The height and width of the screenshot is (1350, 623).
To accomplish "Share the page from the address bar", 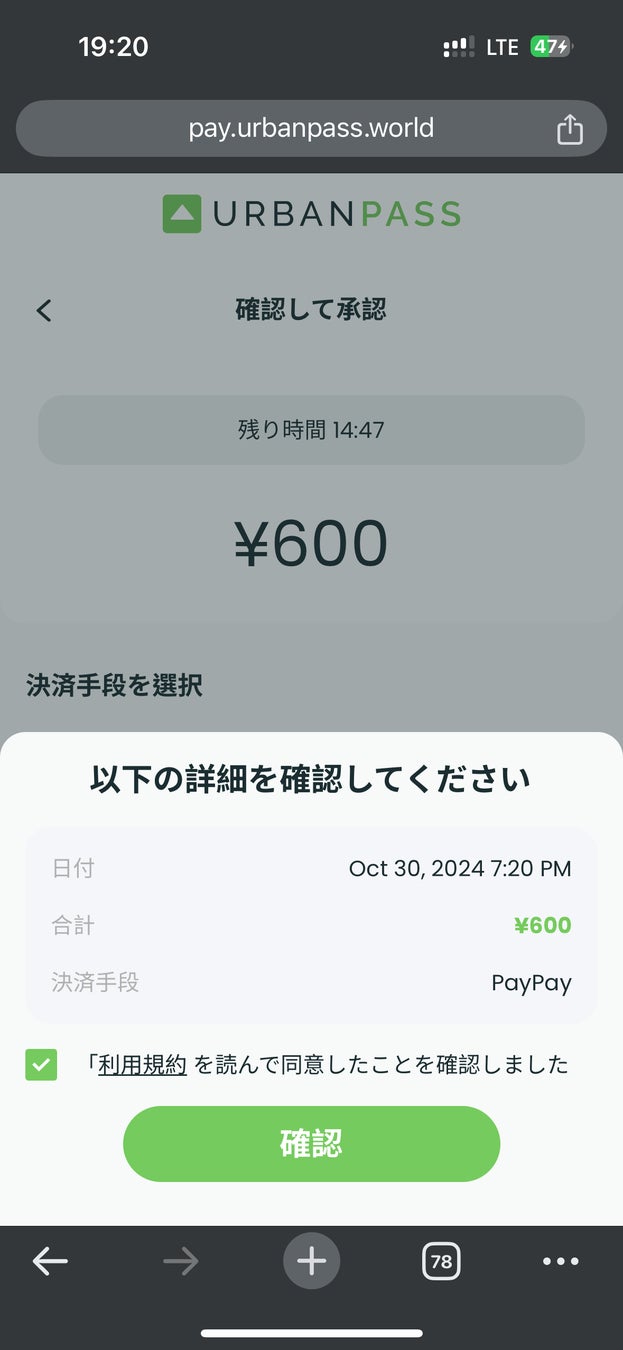I will 569,129.
